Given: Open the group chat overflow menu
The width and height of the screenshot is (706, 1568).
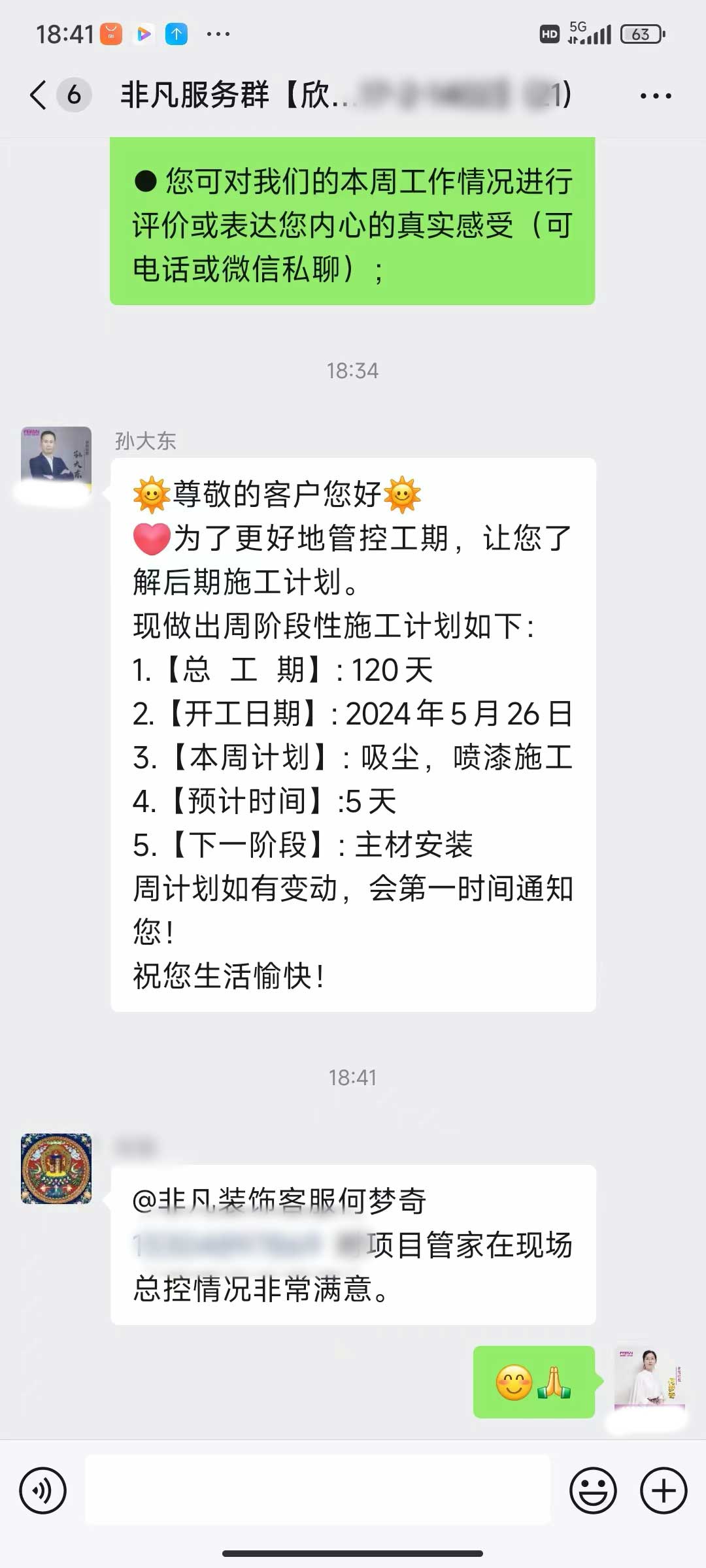Looking at the screenshot, I should pos(655,96).
